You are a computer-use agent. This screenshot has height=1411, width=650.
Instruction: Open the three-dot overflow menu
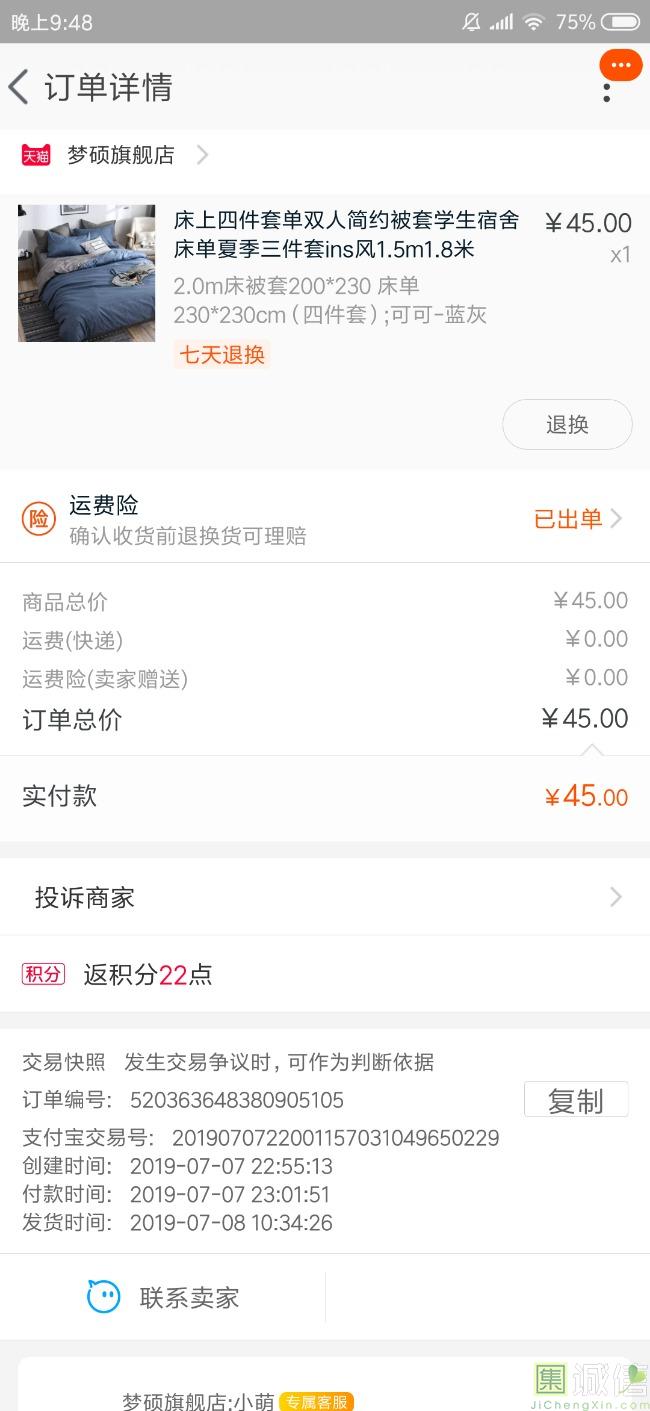point(607,88)
